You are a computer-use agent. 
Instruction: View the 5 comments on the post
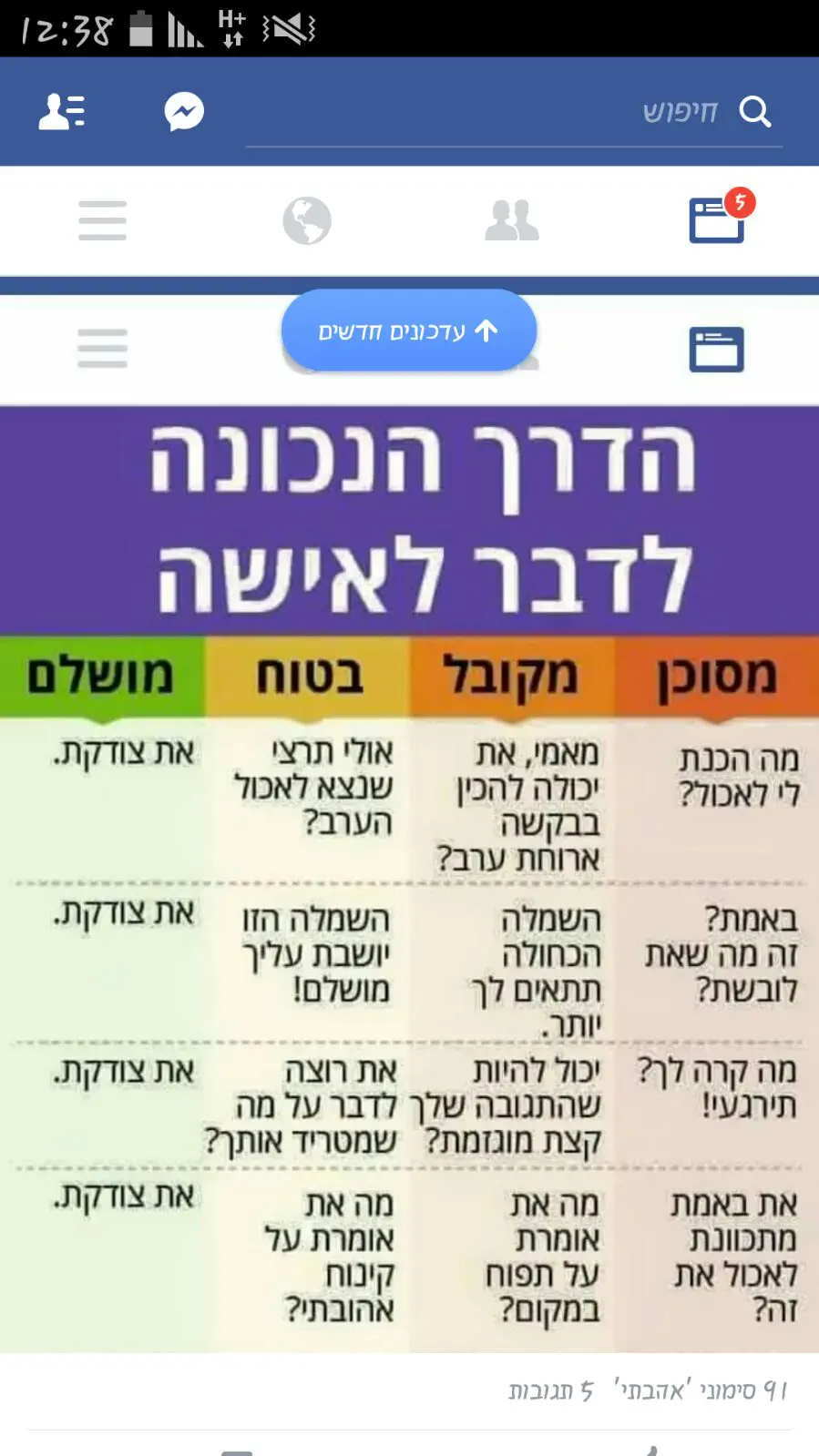(x=550, y=1390)
